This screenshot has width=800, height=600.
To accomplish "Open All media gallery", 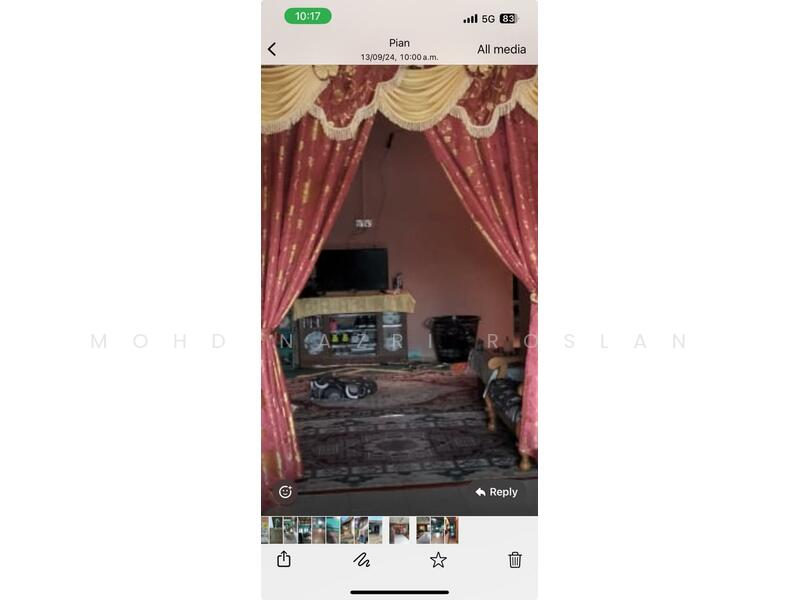I will tap(501, 49).
